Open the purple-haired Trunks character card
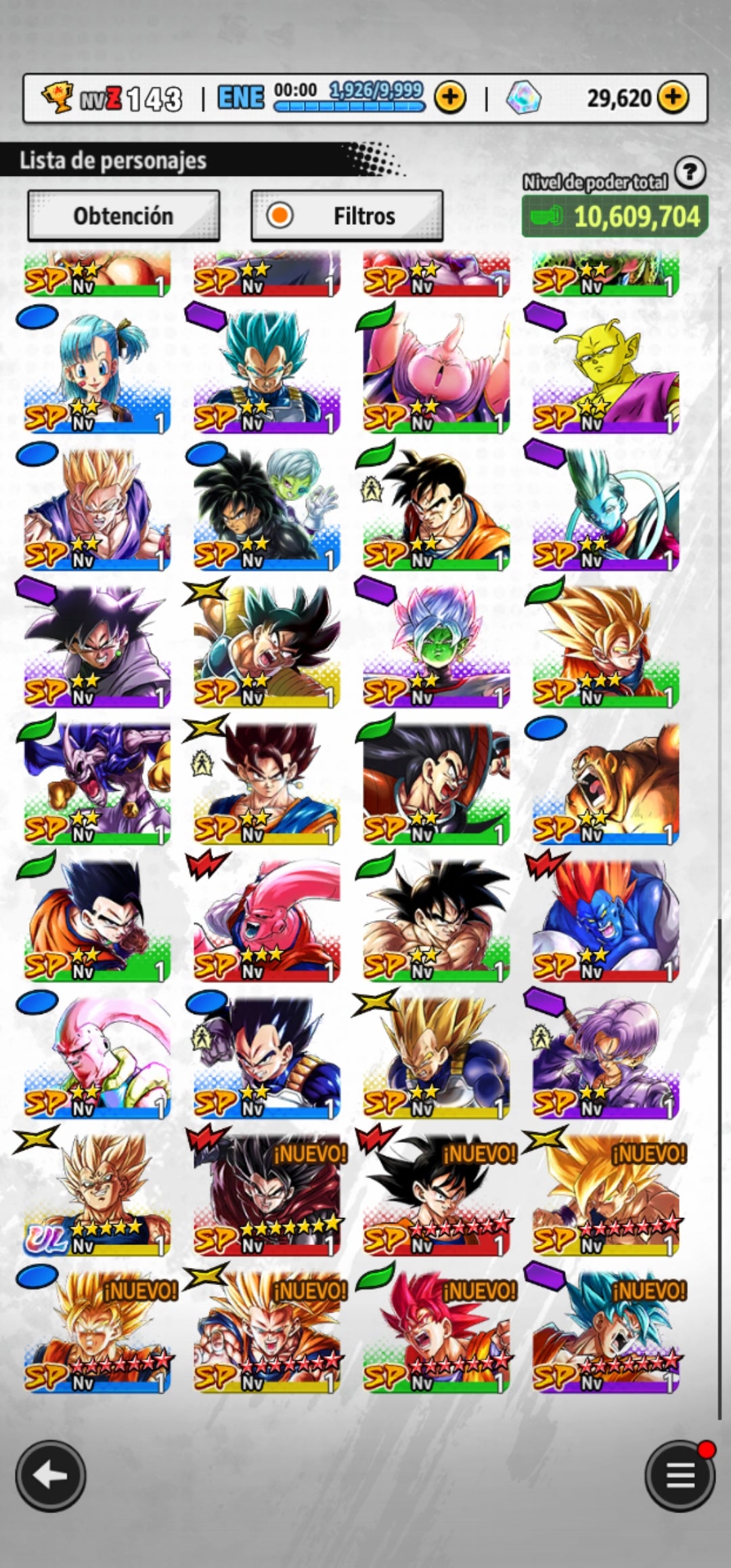Viewport: 731px width, 1568px height. click(x=605, y=1056)
